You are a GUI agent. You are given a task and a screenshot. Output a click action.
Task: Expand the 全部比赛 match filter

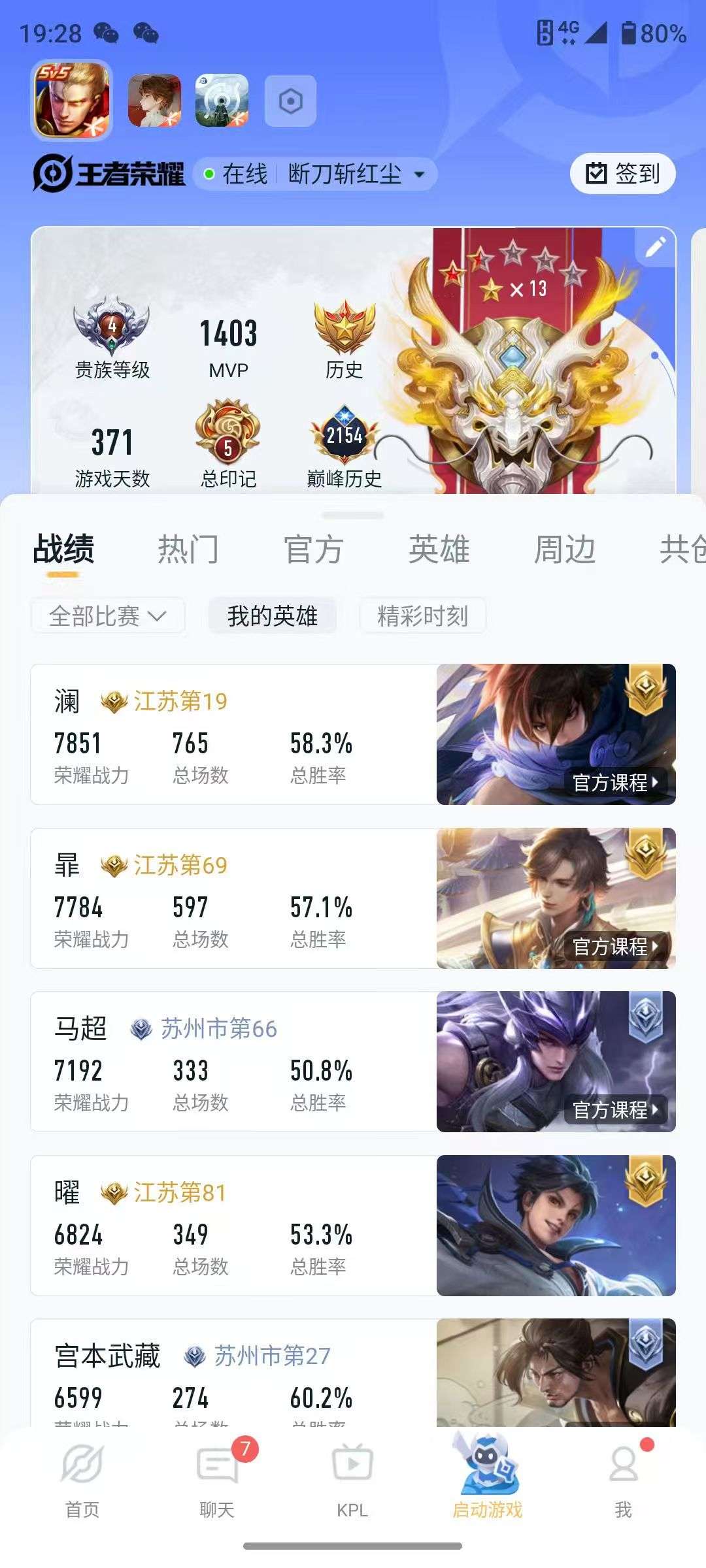[x=107, y=615]
